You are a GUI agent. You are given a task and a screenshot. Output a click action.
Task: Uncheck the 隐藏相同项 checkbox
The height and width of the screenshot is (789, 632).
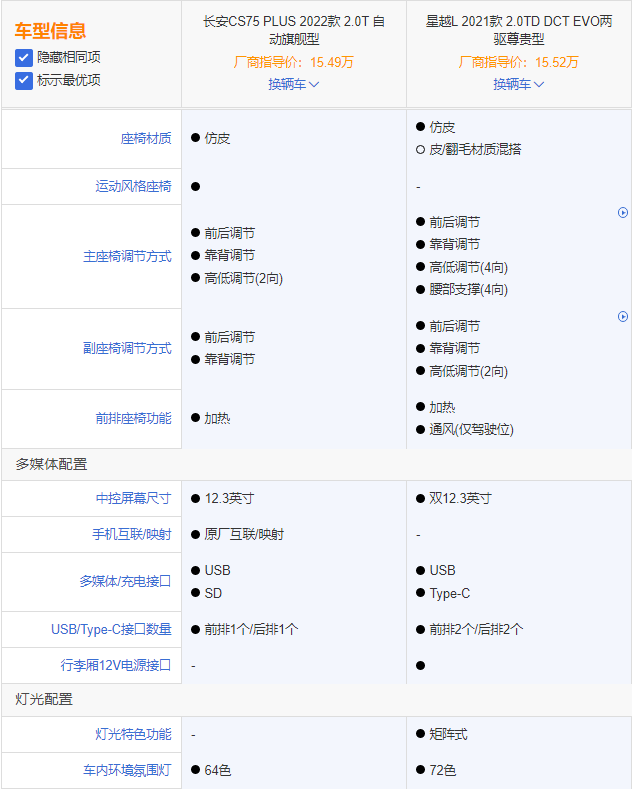[24, 57]
